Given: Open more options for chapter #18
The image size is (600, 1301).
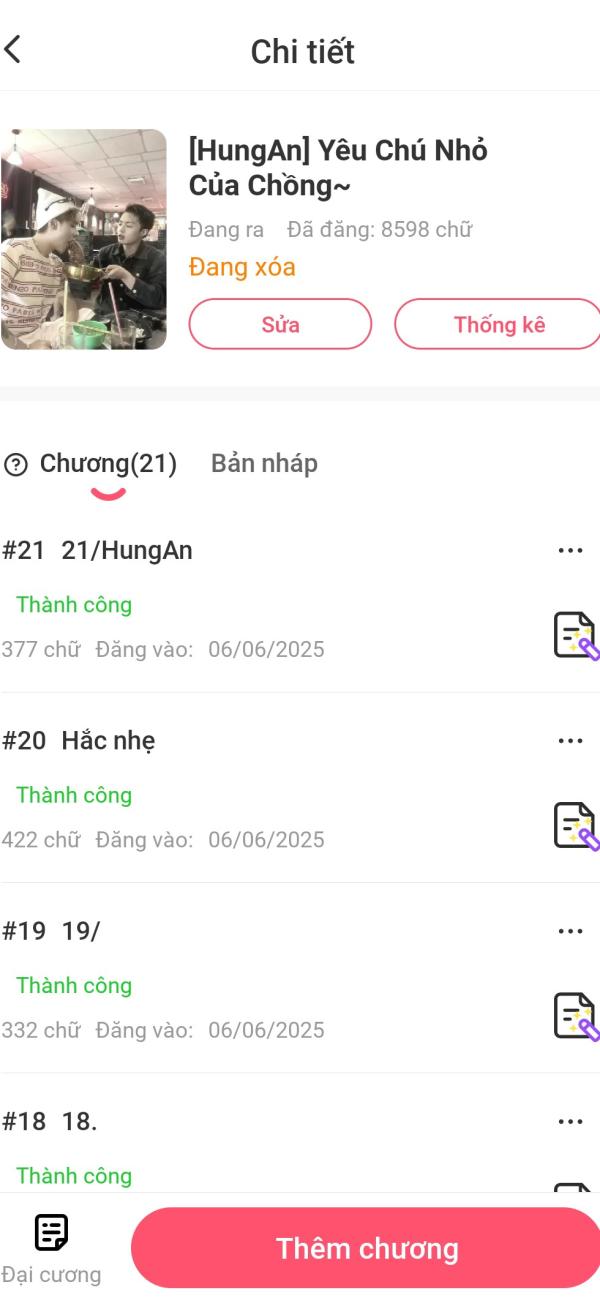Looking at the screenshot, I should (x=570, y=1122).
